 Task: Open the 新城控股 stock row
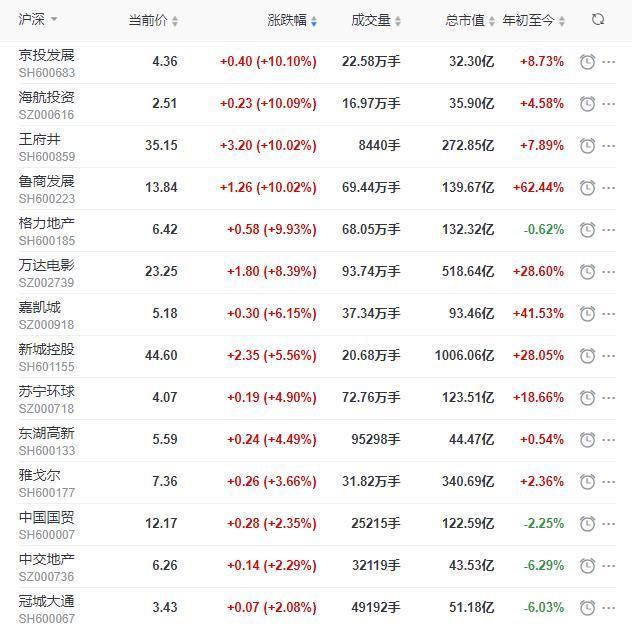(x=46, y=349)
